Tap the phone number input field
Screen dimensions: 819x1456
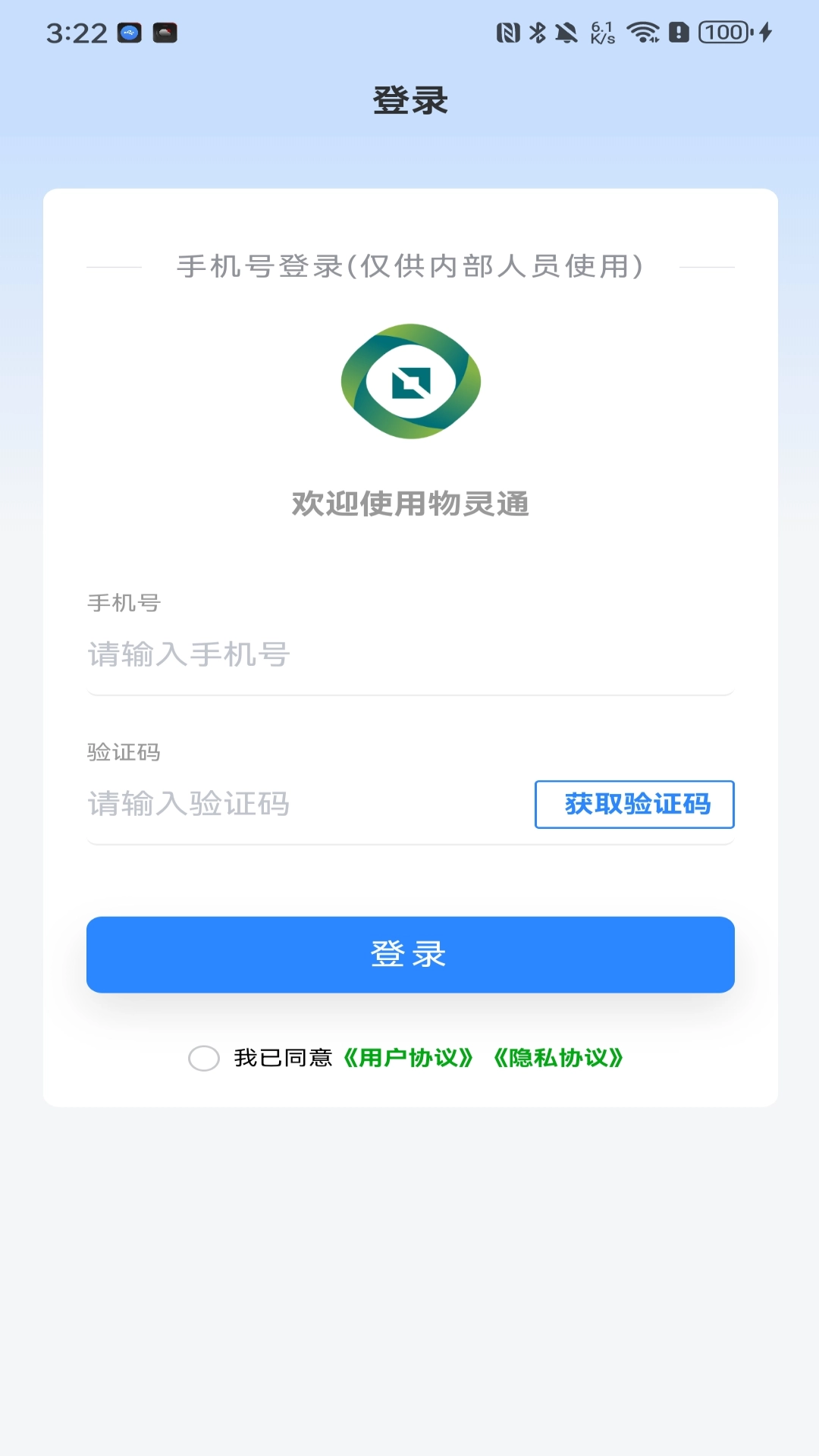409,654
